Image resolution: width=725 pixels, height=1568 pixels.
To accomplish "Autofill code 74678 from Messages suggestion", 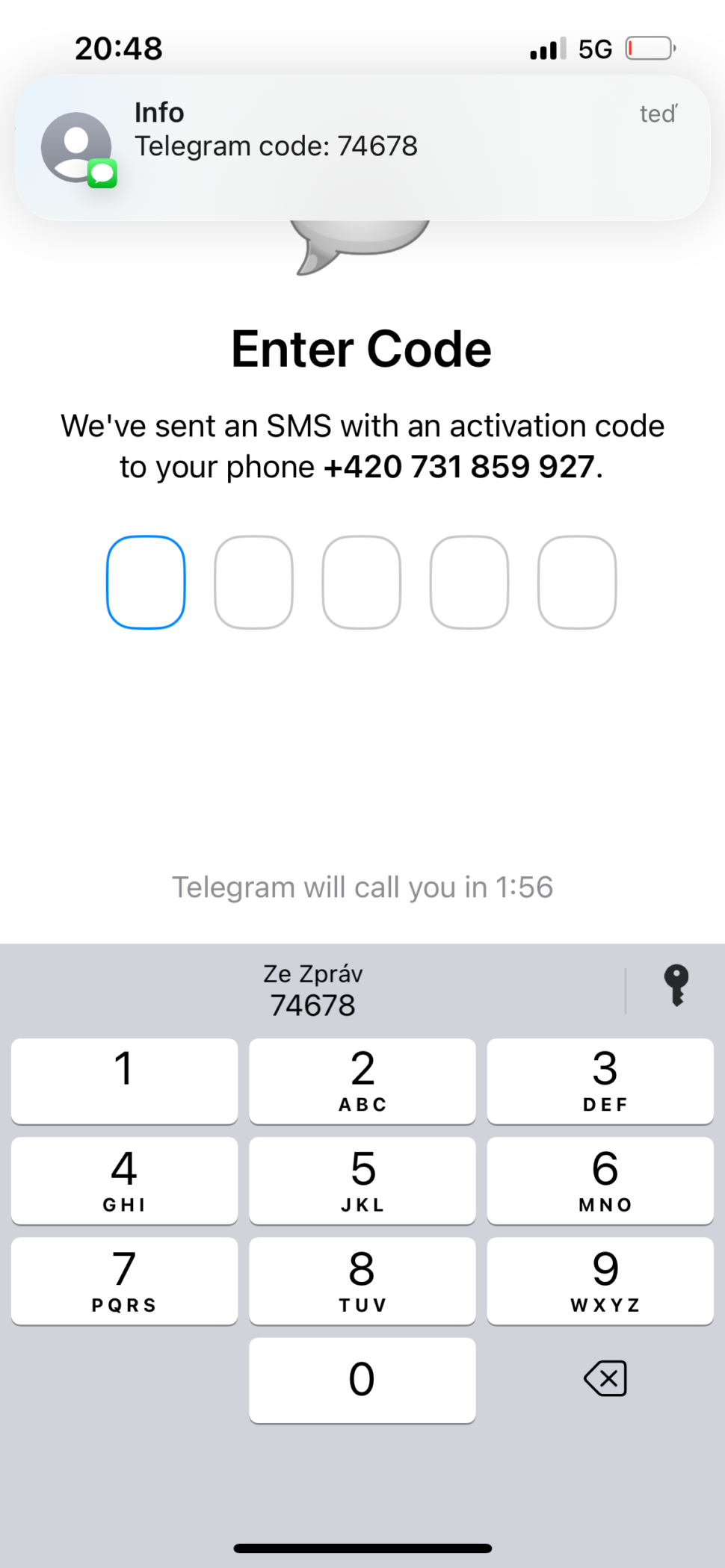I will pyautogui.click(x=312, y=991).
